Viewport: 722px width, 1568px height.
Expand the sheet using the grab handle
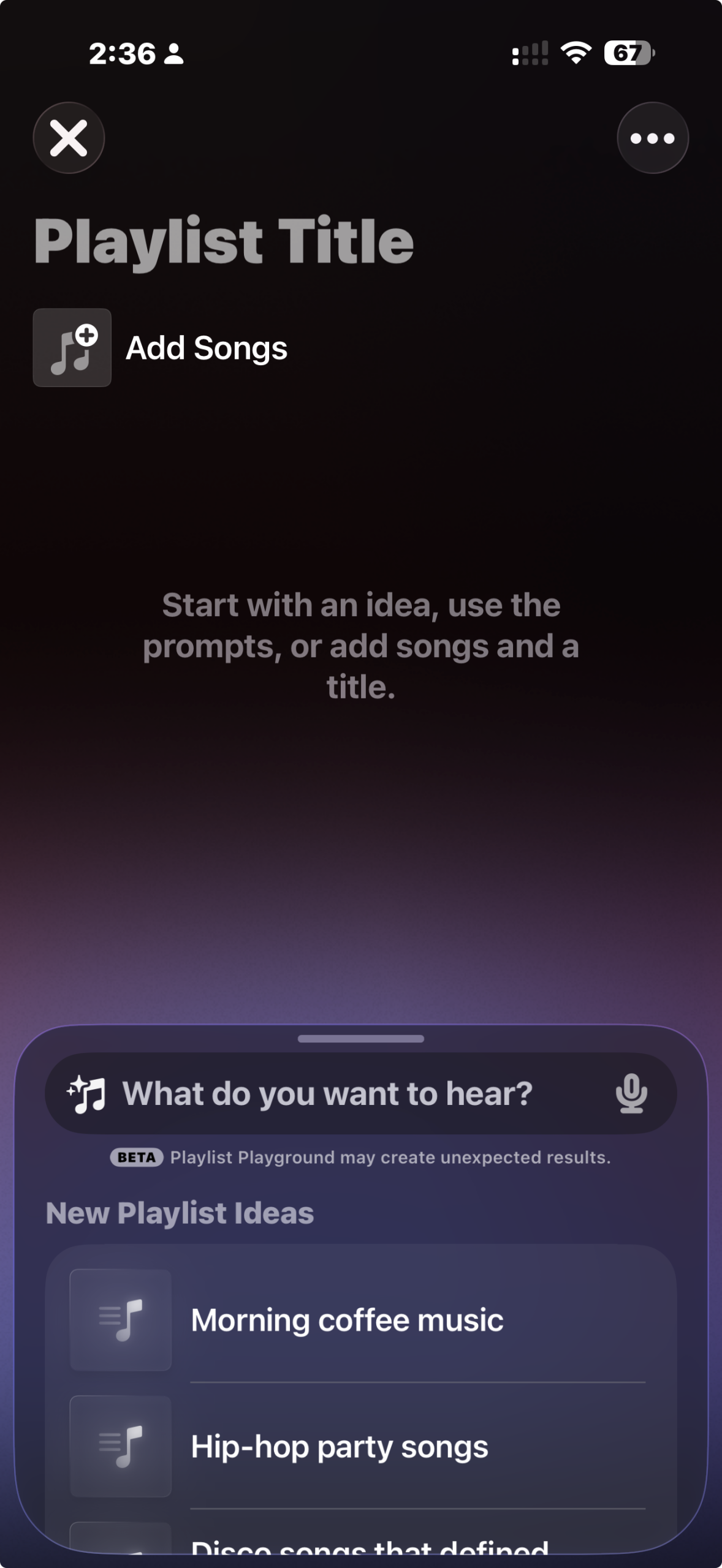[x=360, y=1038]
